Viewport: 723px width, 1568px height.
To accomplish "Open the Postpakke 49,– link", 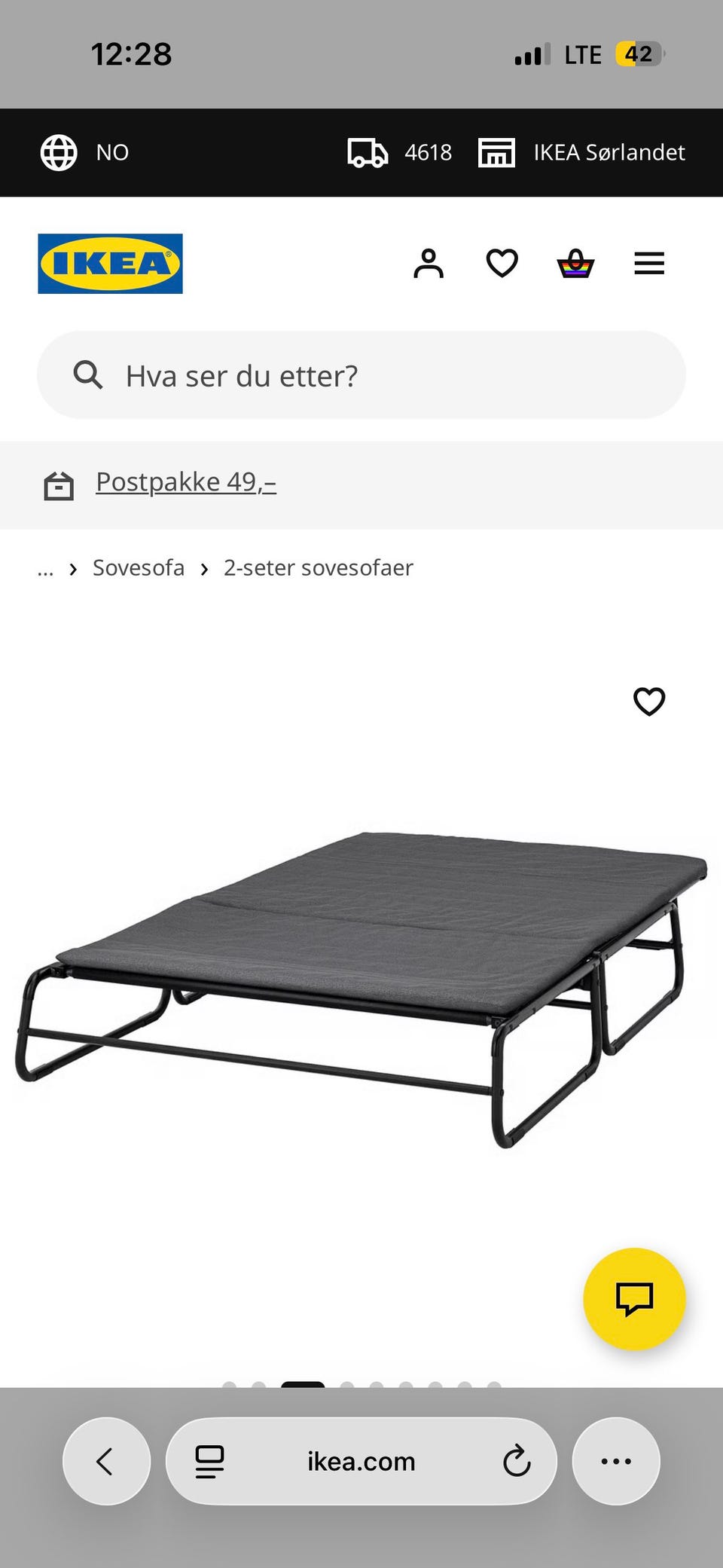I will click(186, 482).
